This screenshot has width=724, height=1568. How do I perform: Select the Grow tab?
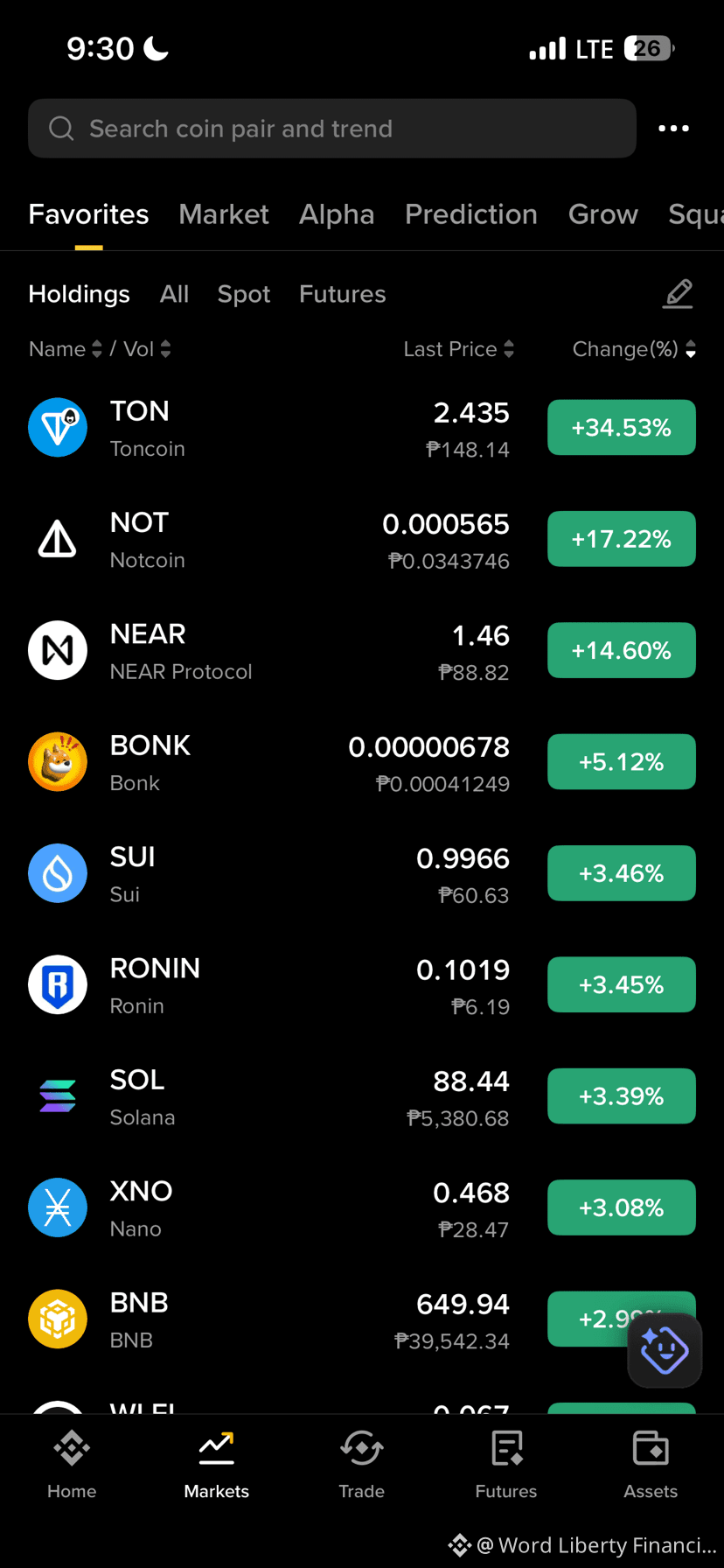point(603,214)
